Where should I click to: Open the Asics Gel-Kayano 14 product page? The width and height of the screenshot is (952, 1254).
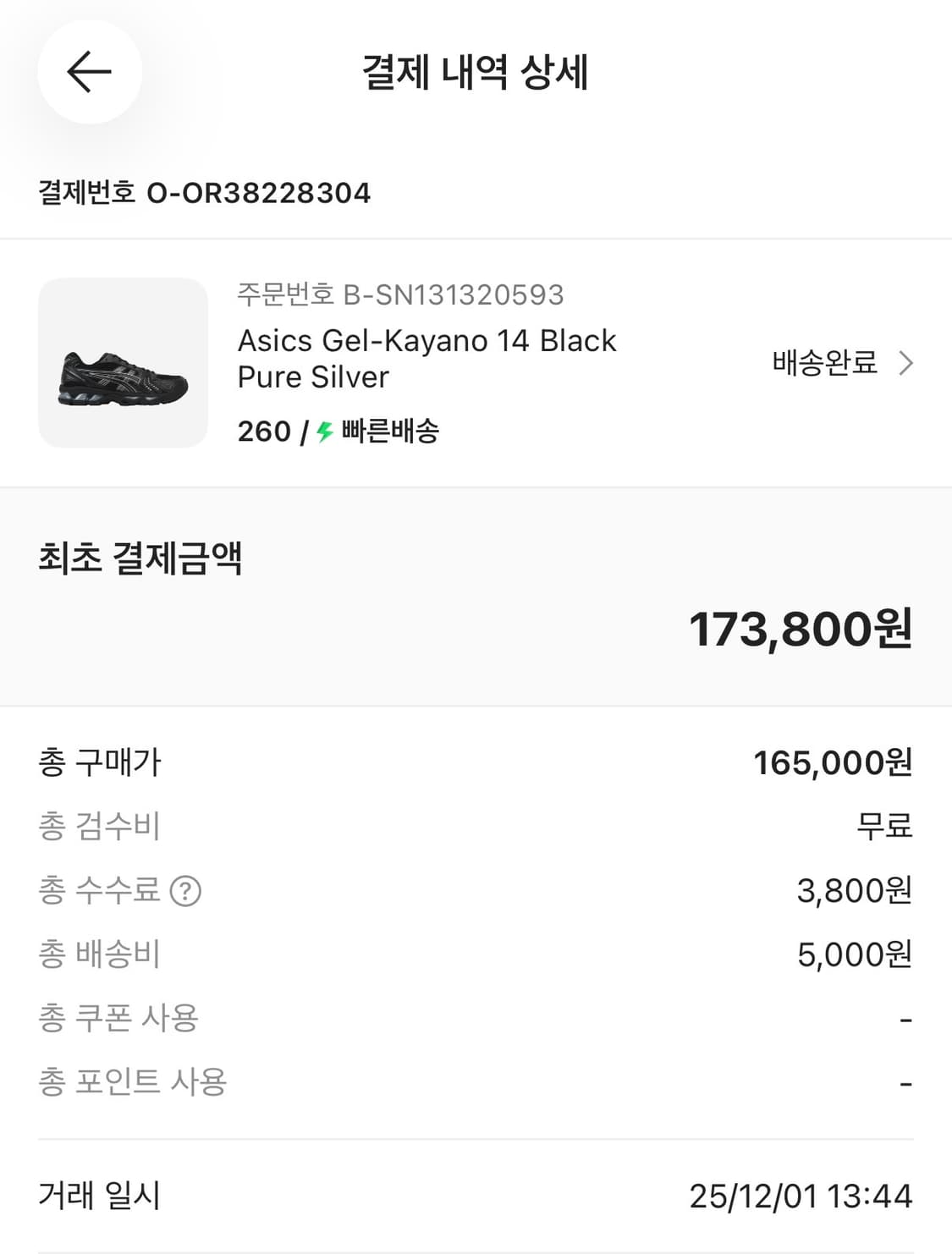[x=426, y=359]
